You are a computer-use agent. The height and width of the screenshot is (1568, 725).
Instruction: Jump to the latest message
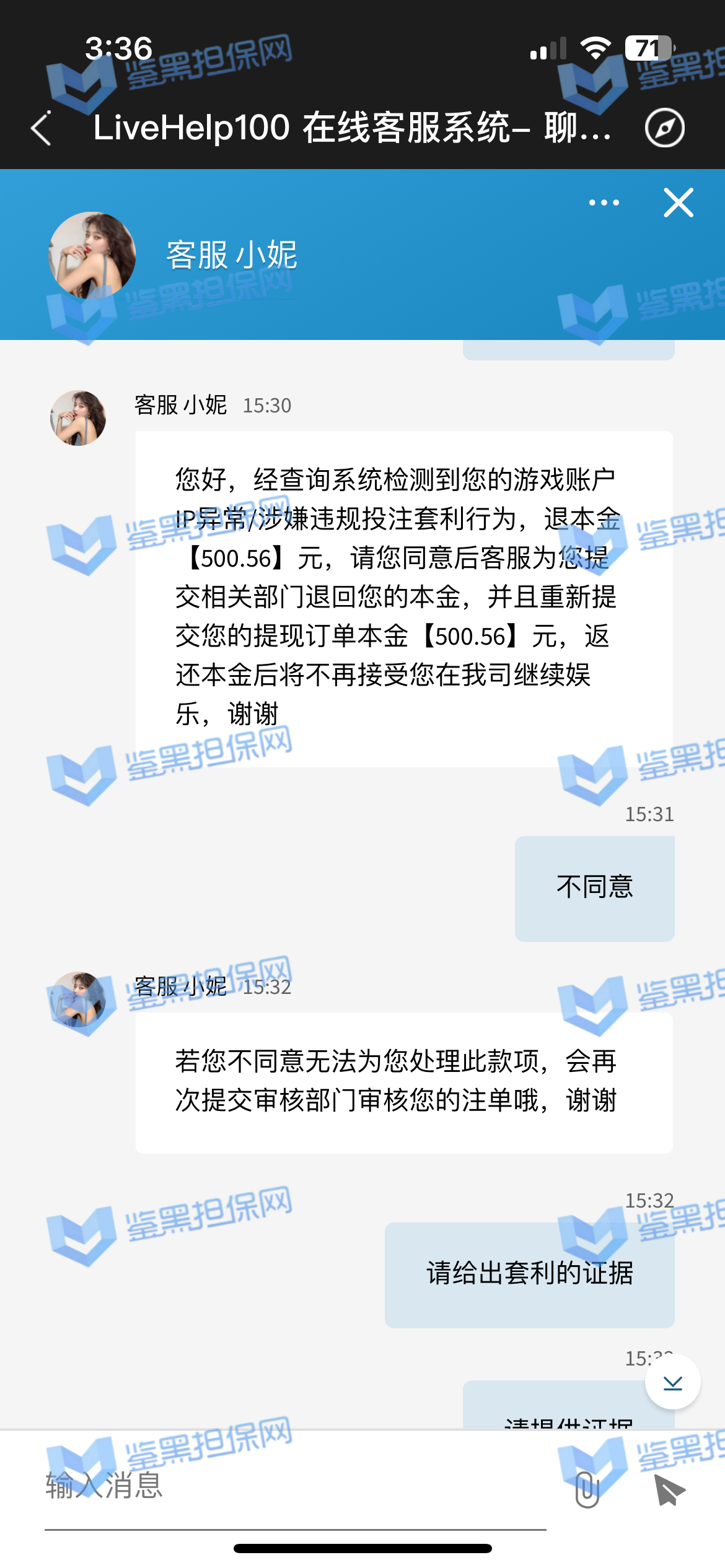click(x=672, y=1382)
